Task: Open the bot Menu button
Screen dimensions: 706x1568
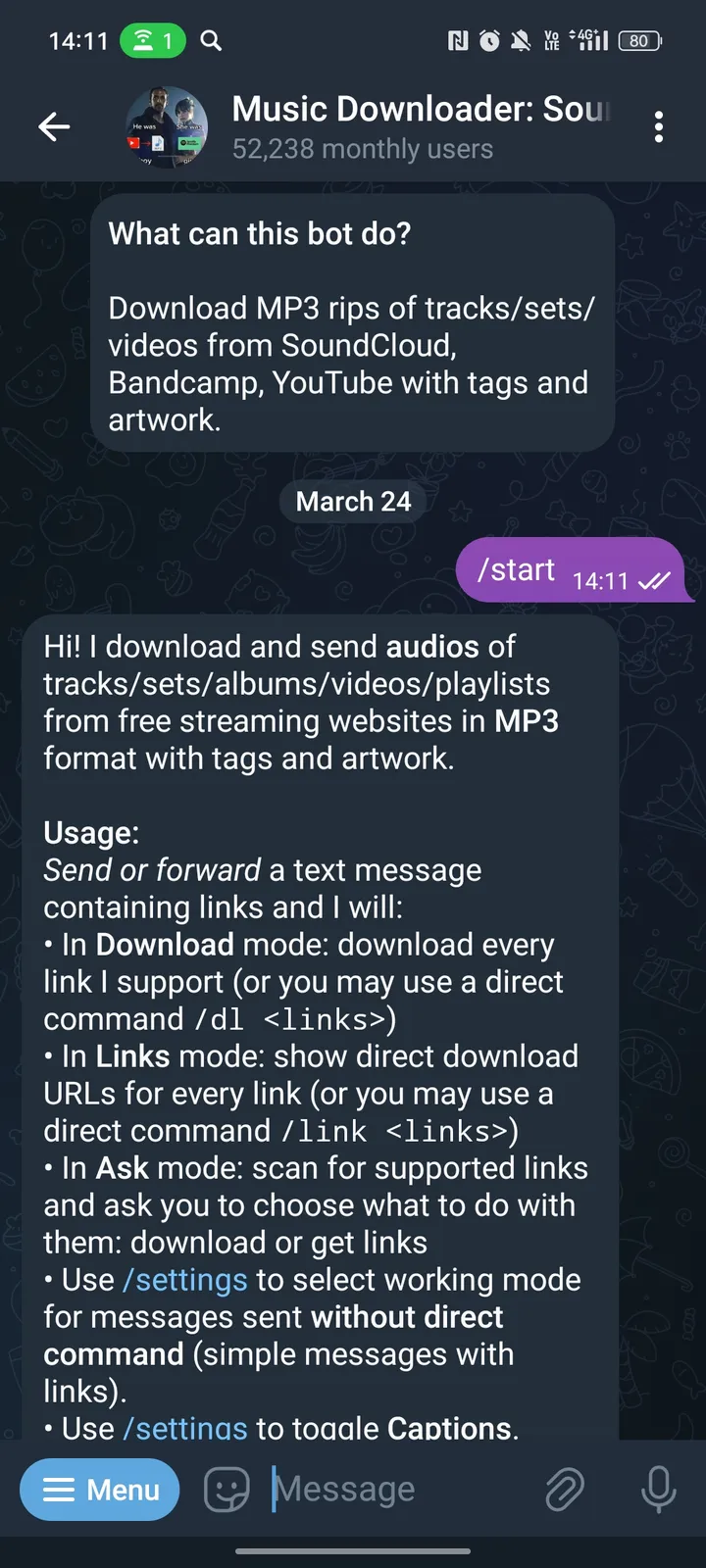Action: 99,1489
